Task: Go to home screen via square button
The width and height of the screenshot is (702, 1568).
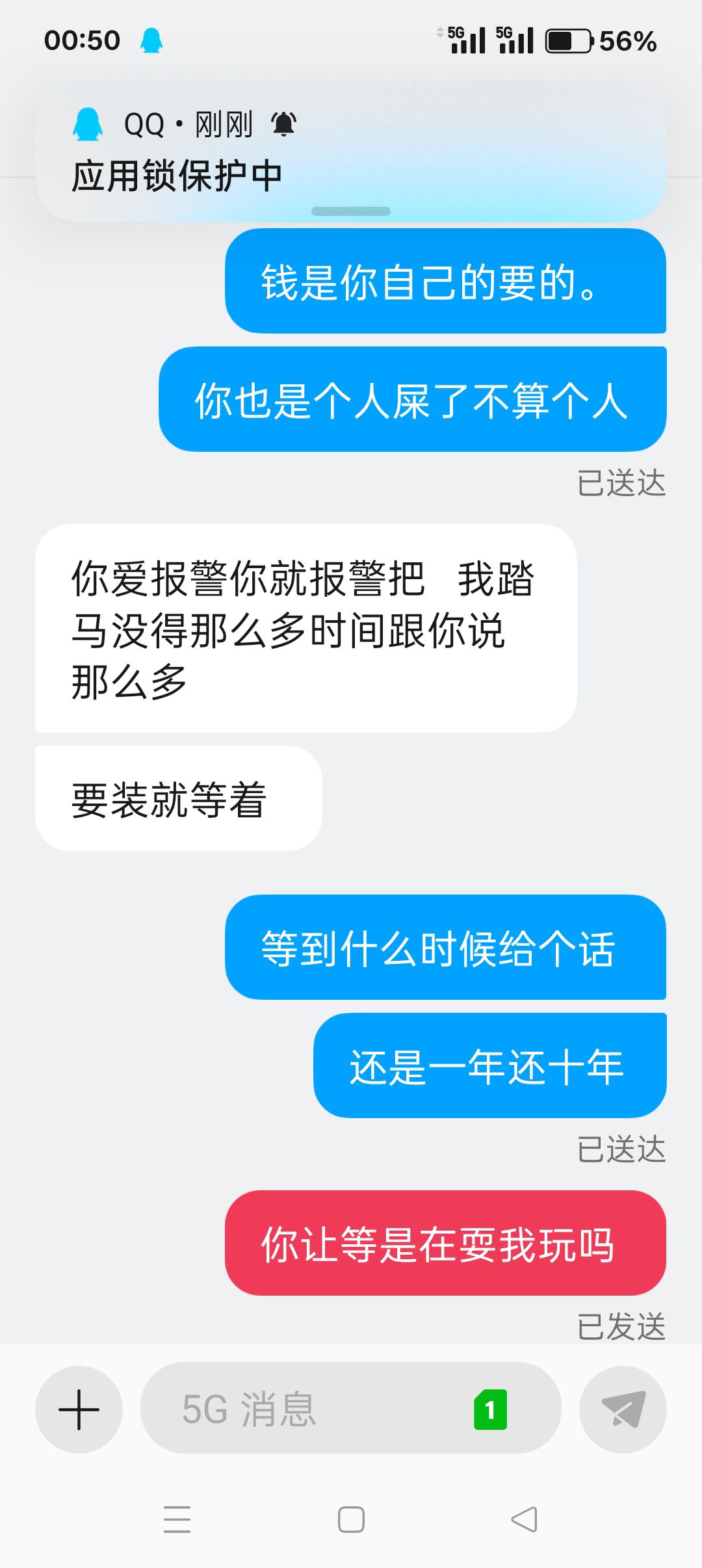Action: (351, 1520)
